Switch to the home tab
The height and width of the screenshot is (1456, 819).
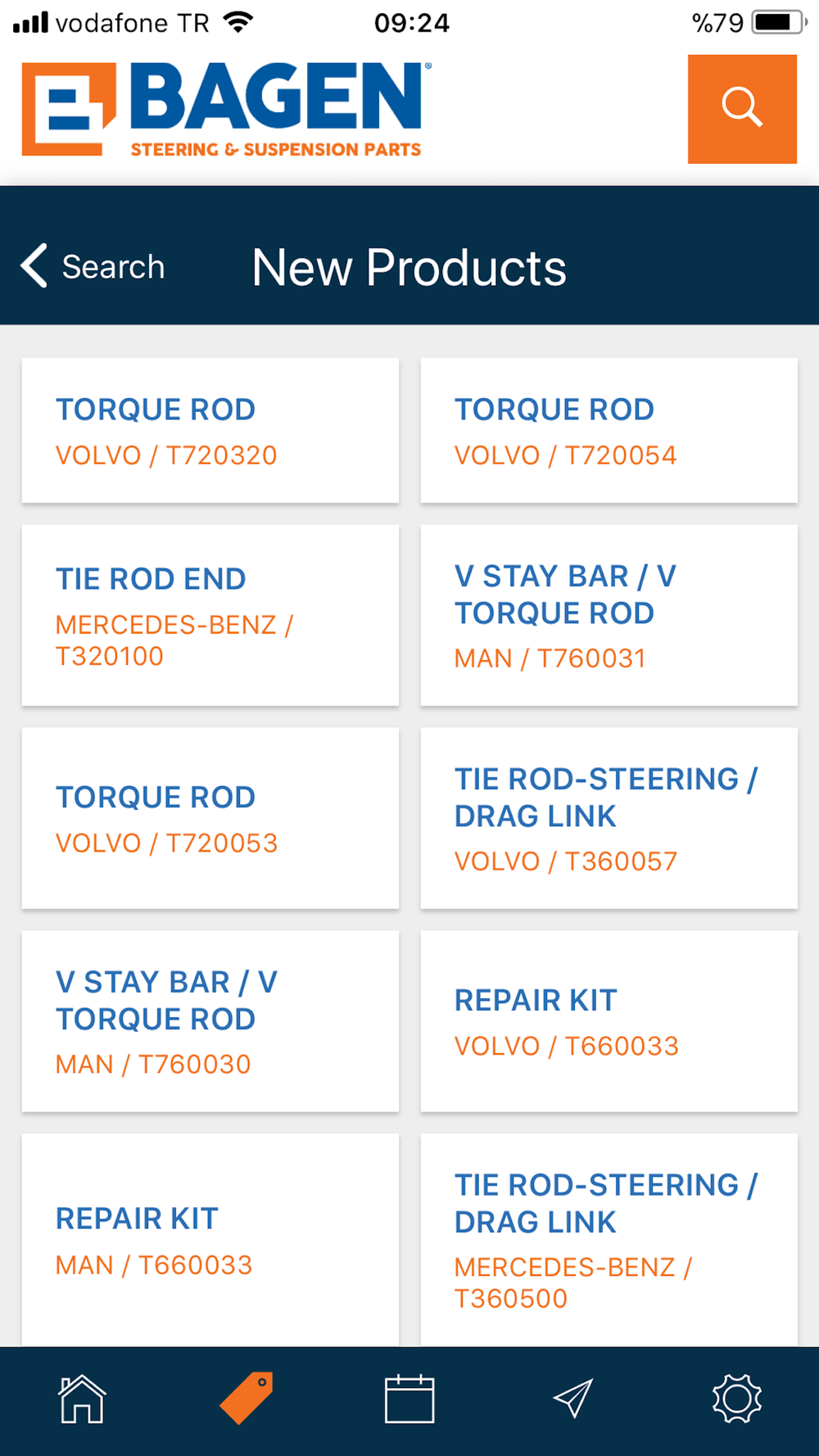point(82,1399)
